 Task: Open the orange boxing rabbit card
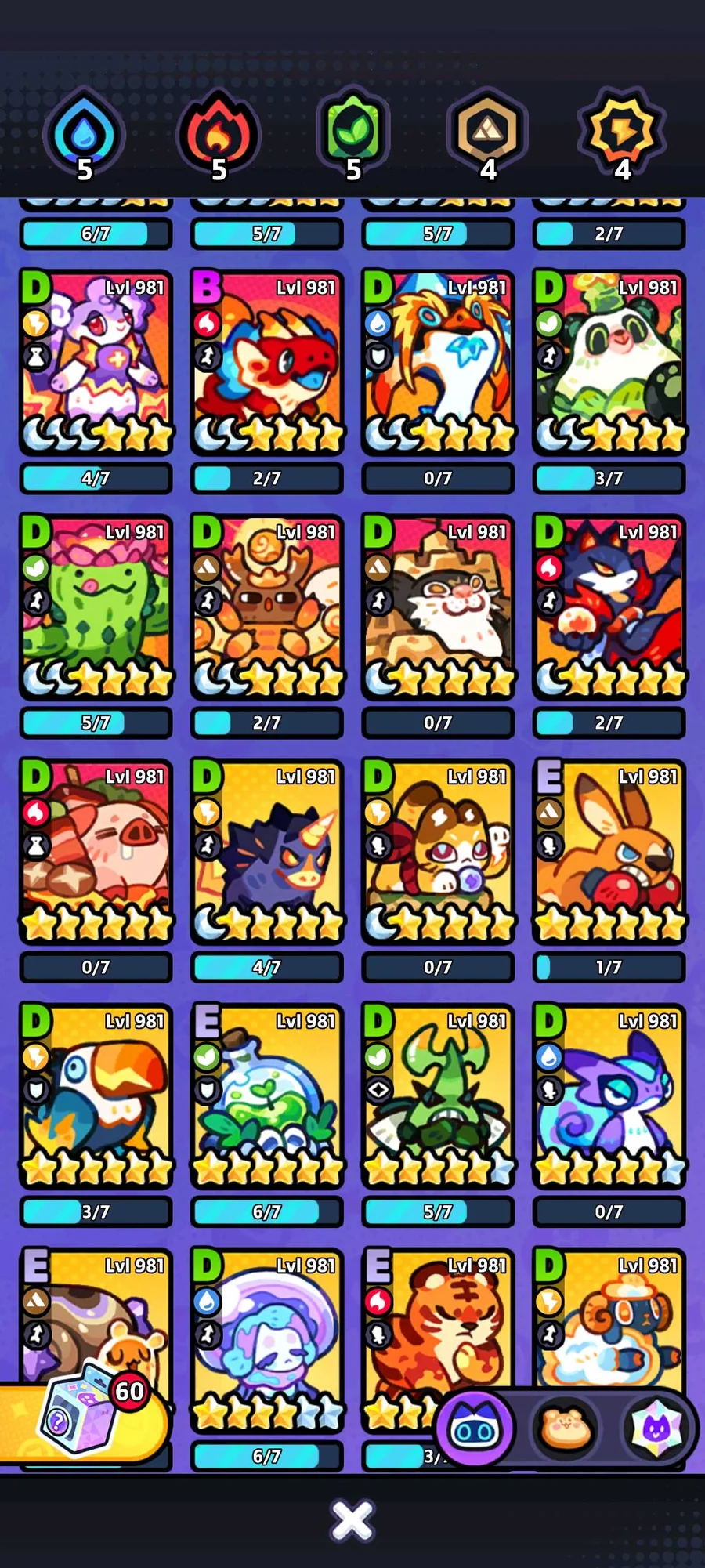point(609,851)
